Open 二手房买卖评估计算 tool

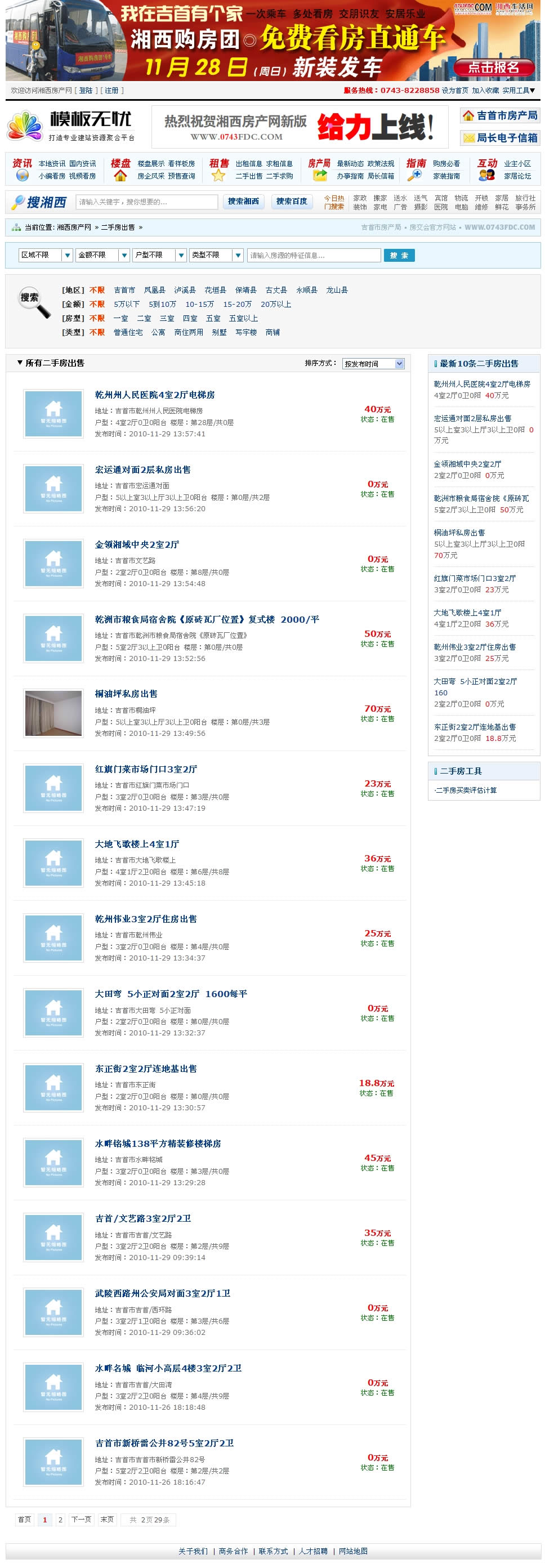(x=466, y=790)
